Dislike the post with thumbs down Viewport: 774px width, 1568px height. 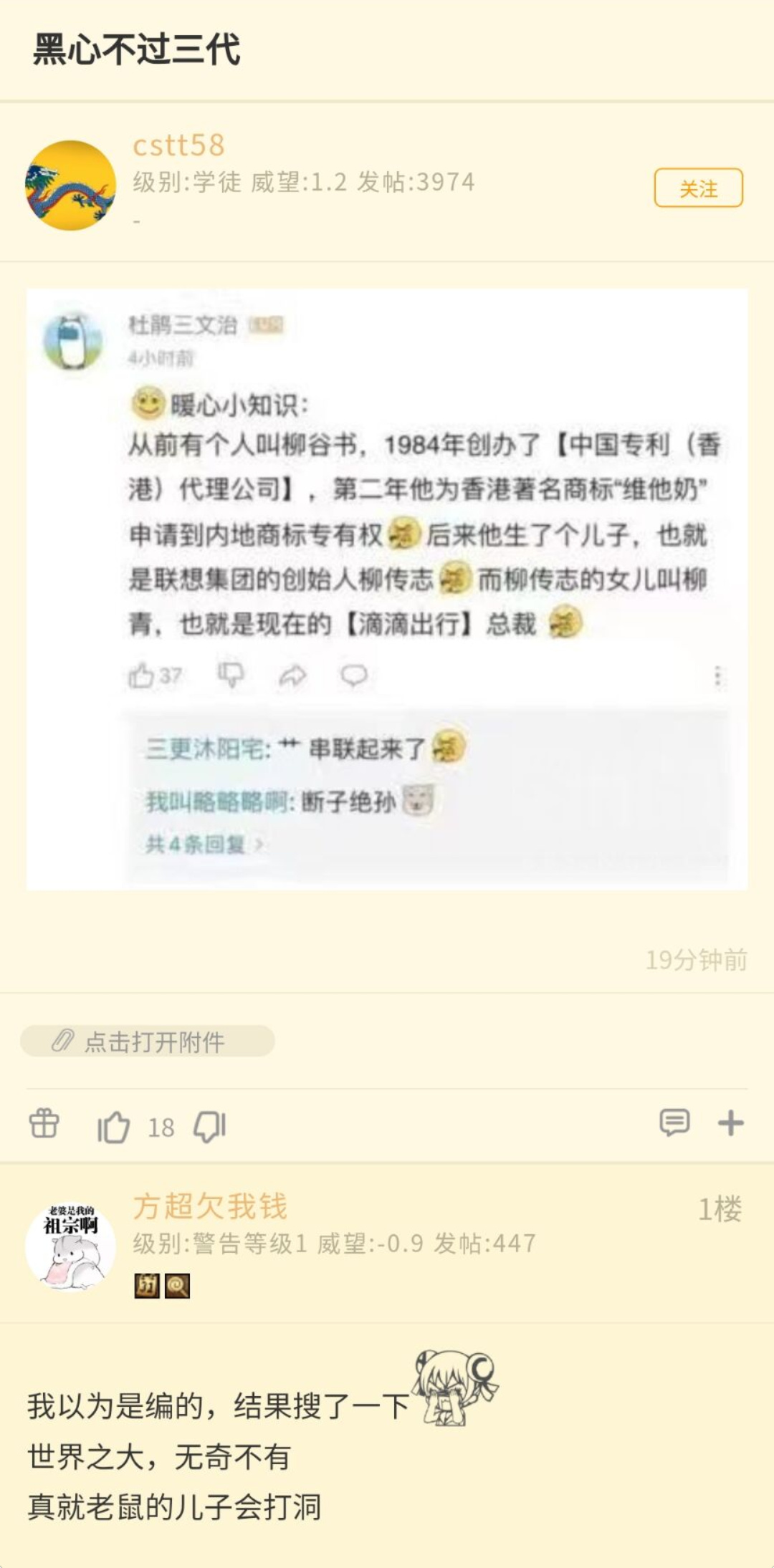tap(210, 1127)
